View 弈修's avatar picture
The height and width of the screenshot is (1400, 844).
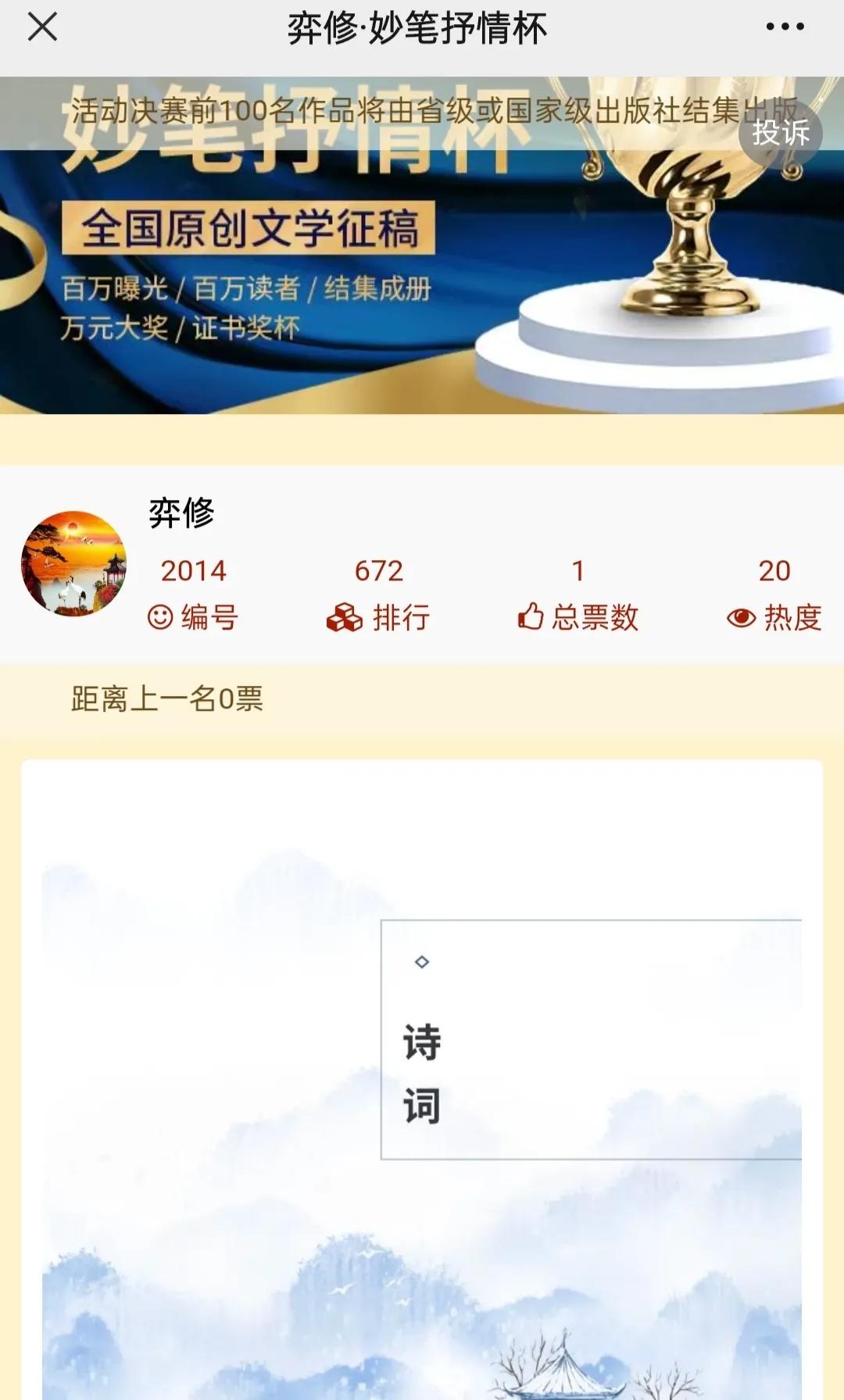coord(73,564)
